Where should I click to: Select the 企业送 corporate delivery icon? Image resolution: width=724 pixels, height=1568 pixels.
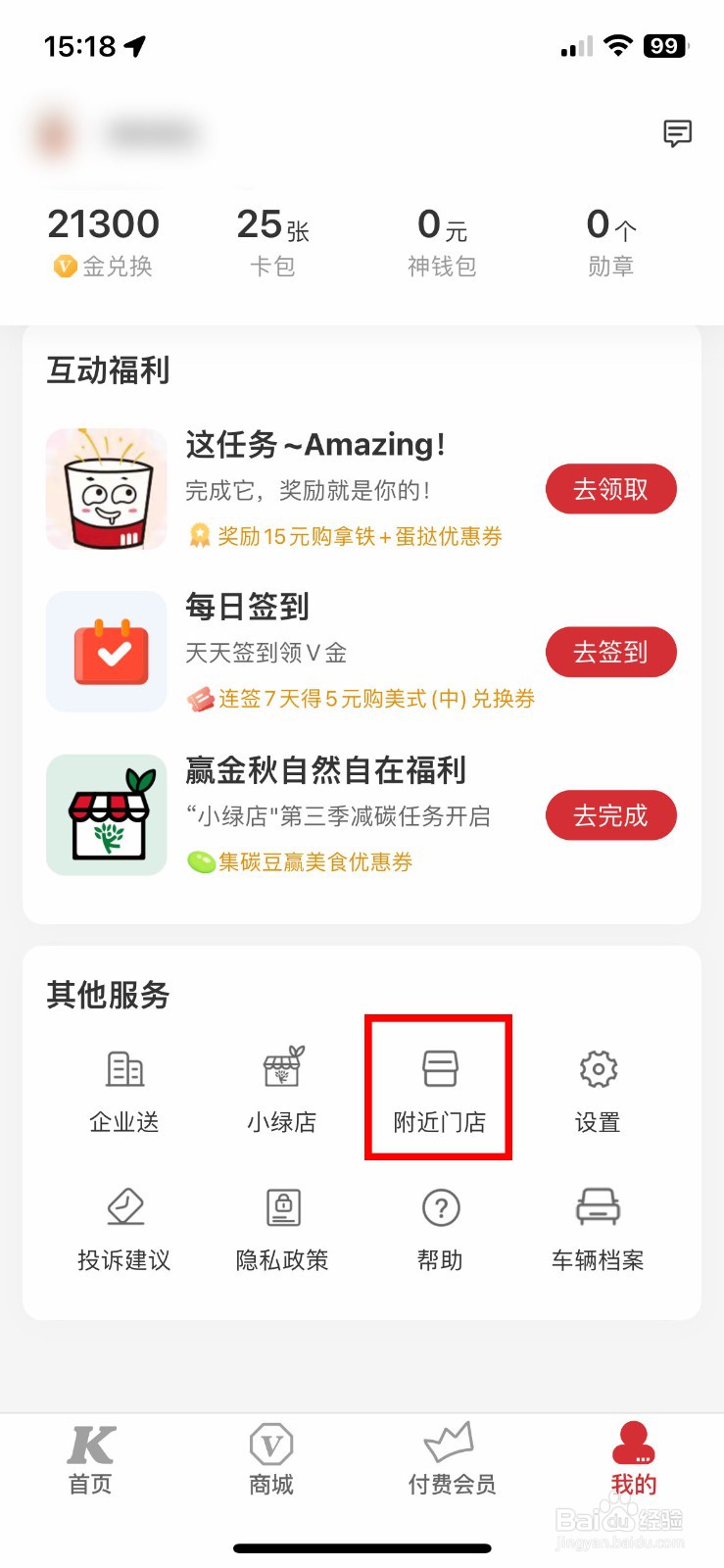pyautogui.click(x=122, y=1088)
